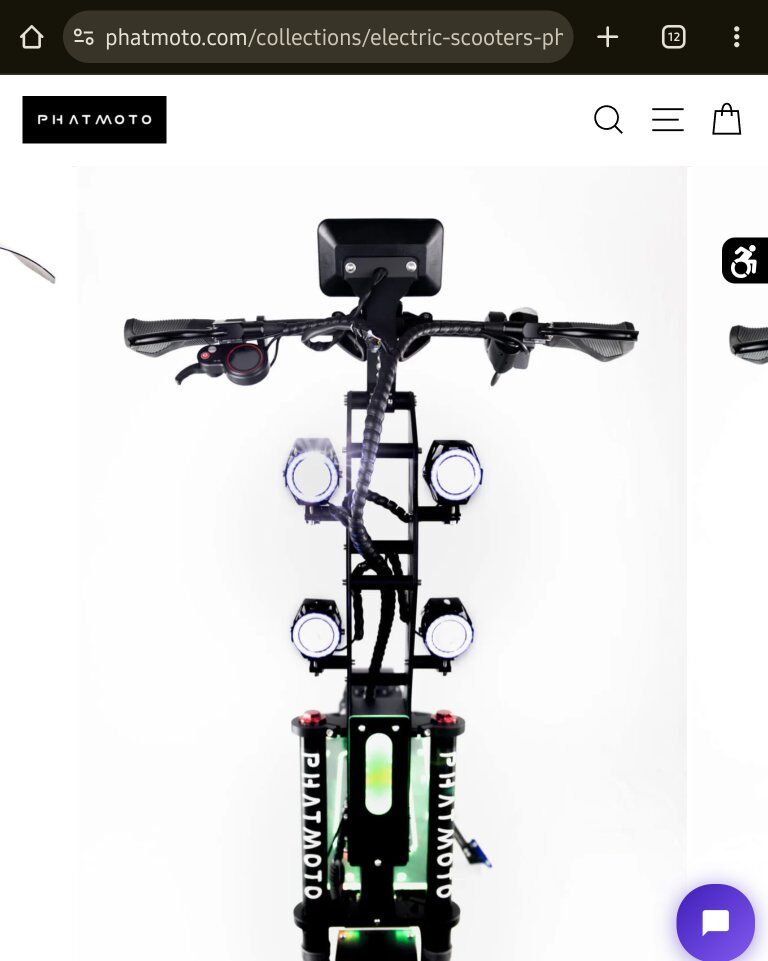768x961 pixels.
Task: Open a new browser tab
Action: 607,38
